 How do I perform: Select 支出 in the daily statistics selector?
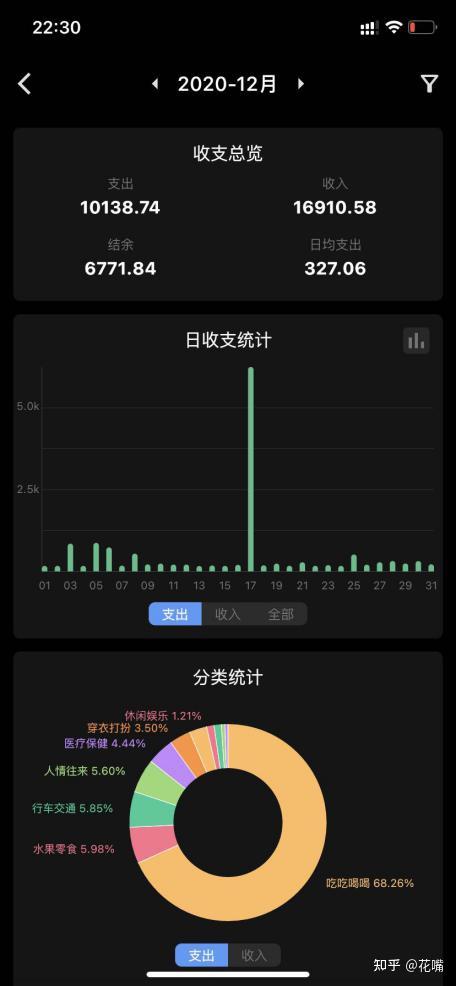pyautogui.click(x=175, y=614)
